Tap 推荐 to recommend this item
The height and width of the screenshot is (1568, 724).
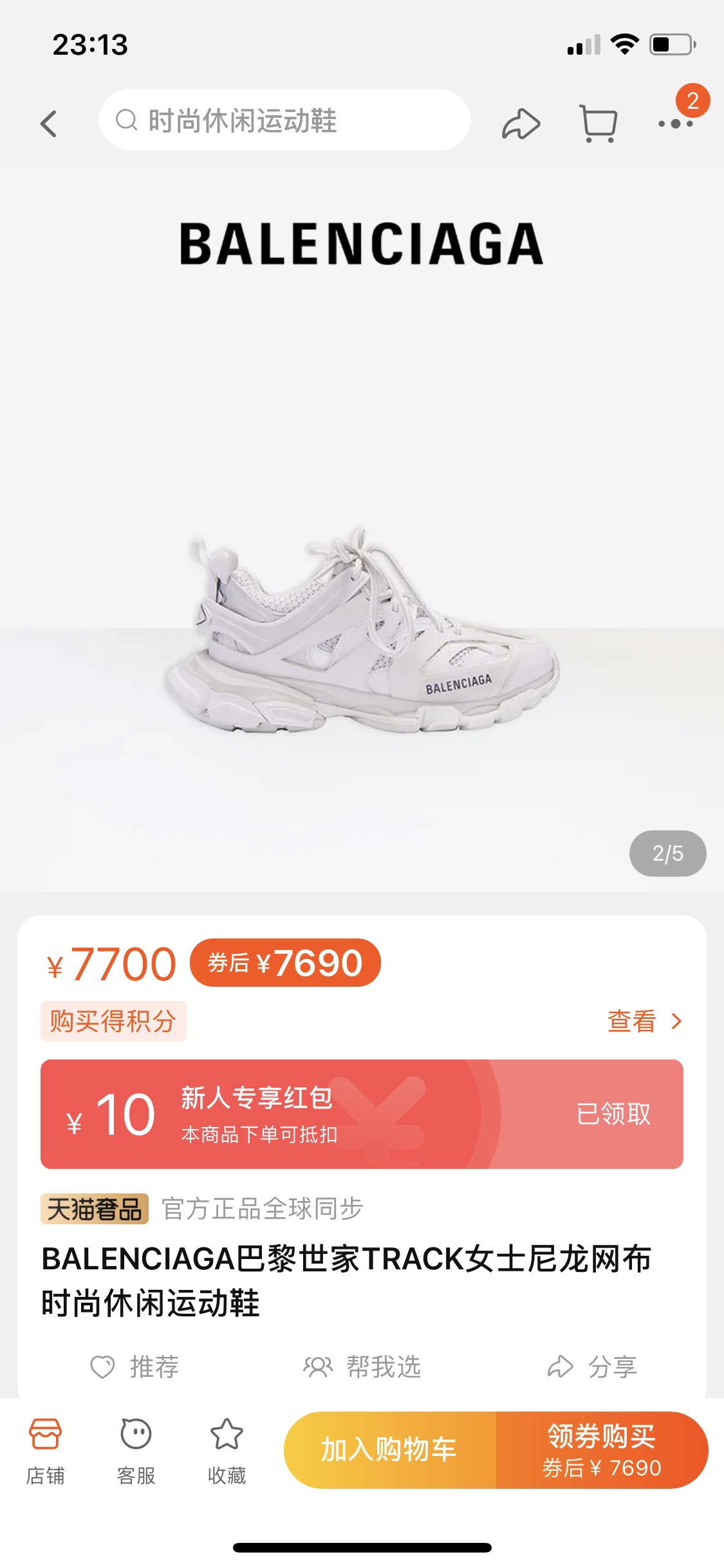135,1367
